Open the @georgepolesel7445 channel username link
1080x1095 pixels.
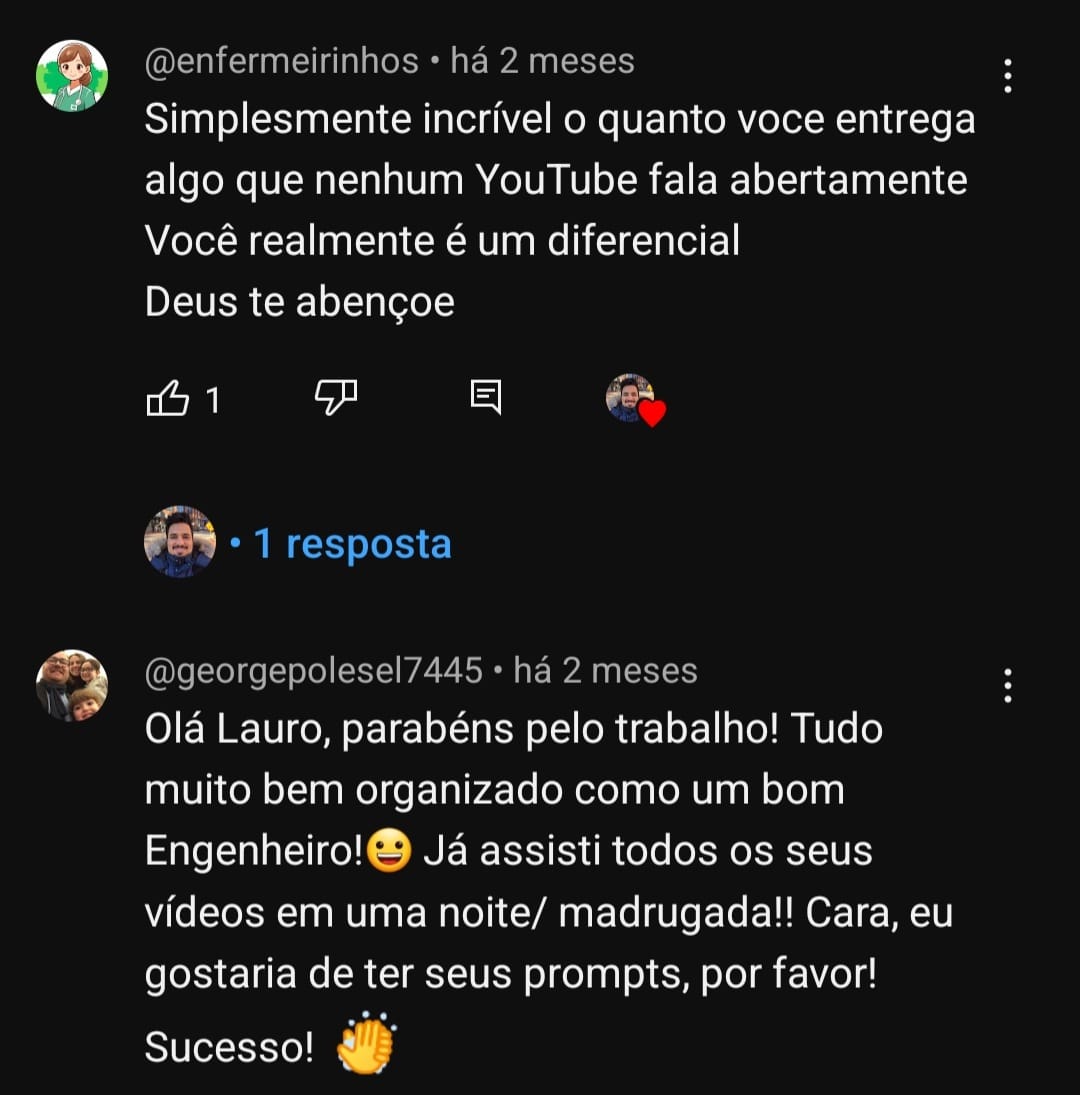(313, 670)
